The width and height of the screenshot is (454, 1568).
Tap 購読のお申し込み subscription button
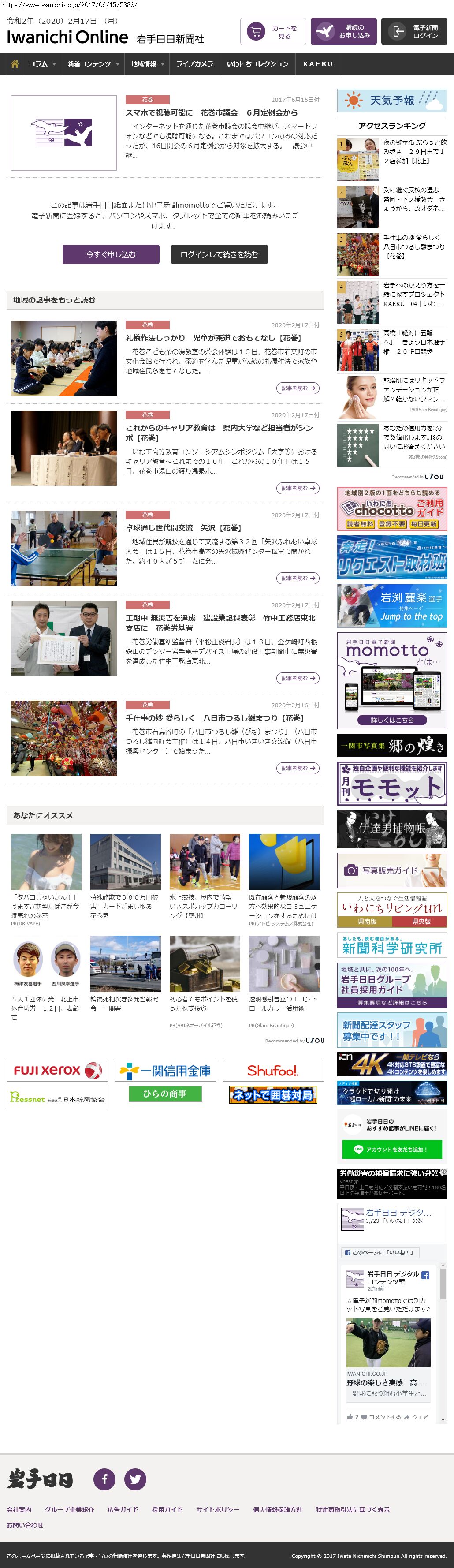[343, 32]
